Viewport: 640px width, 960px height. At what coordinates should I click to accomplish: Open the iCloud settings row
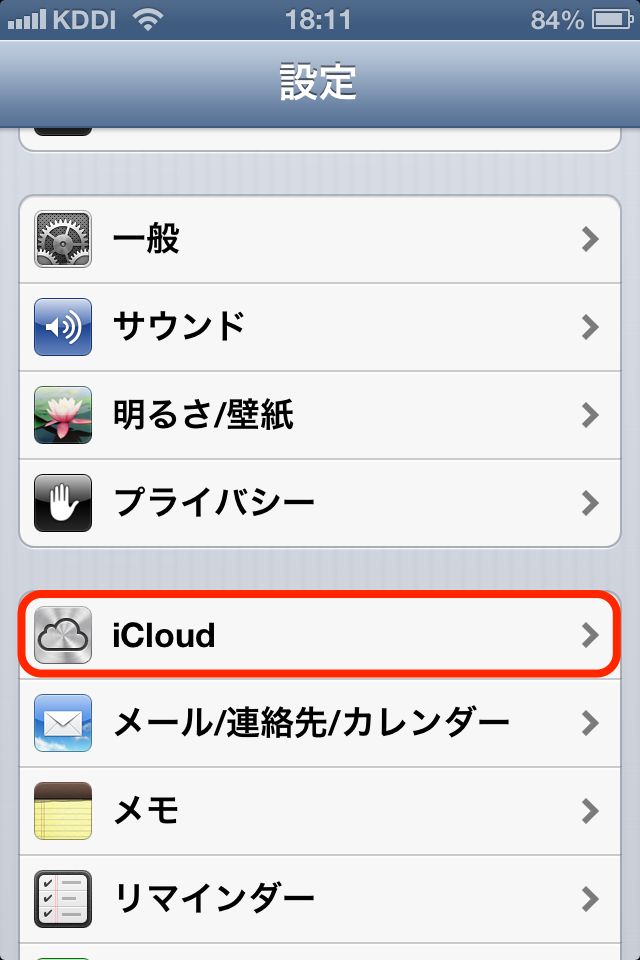click(x=320, y=634)
